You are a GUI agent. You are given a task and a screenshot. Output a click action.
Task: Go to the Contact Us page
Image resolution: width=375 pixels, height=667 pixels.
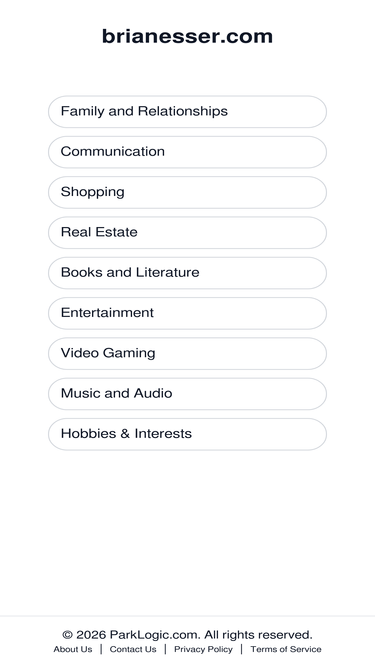coord(133,649)
